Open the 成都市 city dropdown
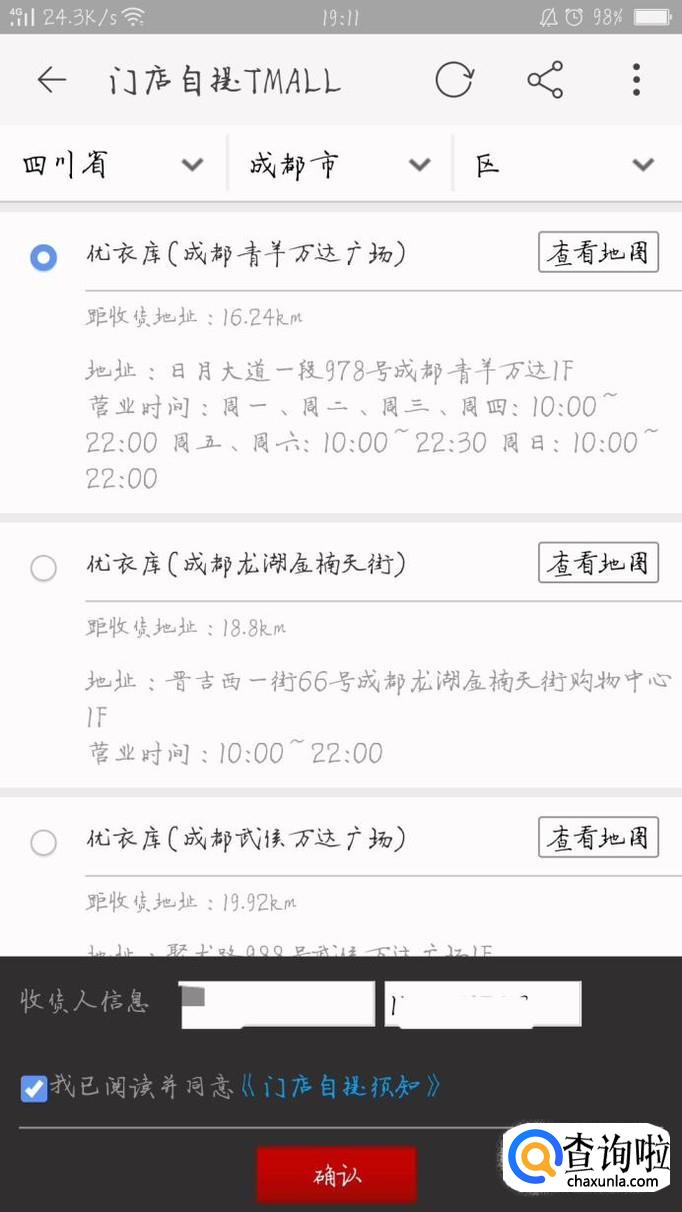This screenshot has width=682, height=1212. [340, 165]
